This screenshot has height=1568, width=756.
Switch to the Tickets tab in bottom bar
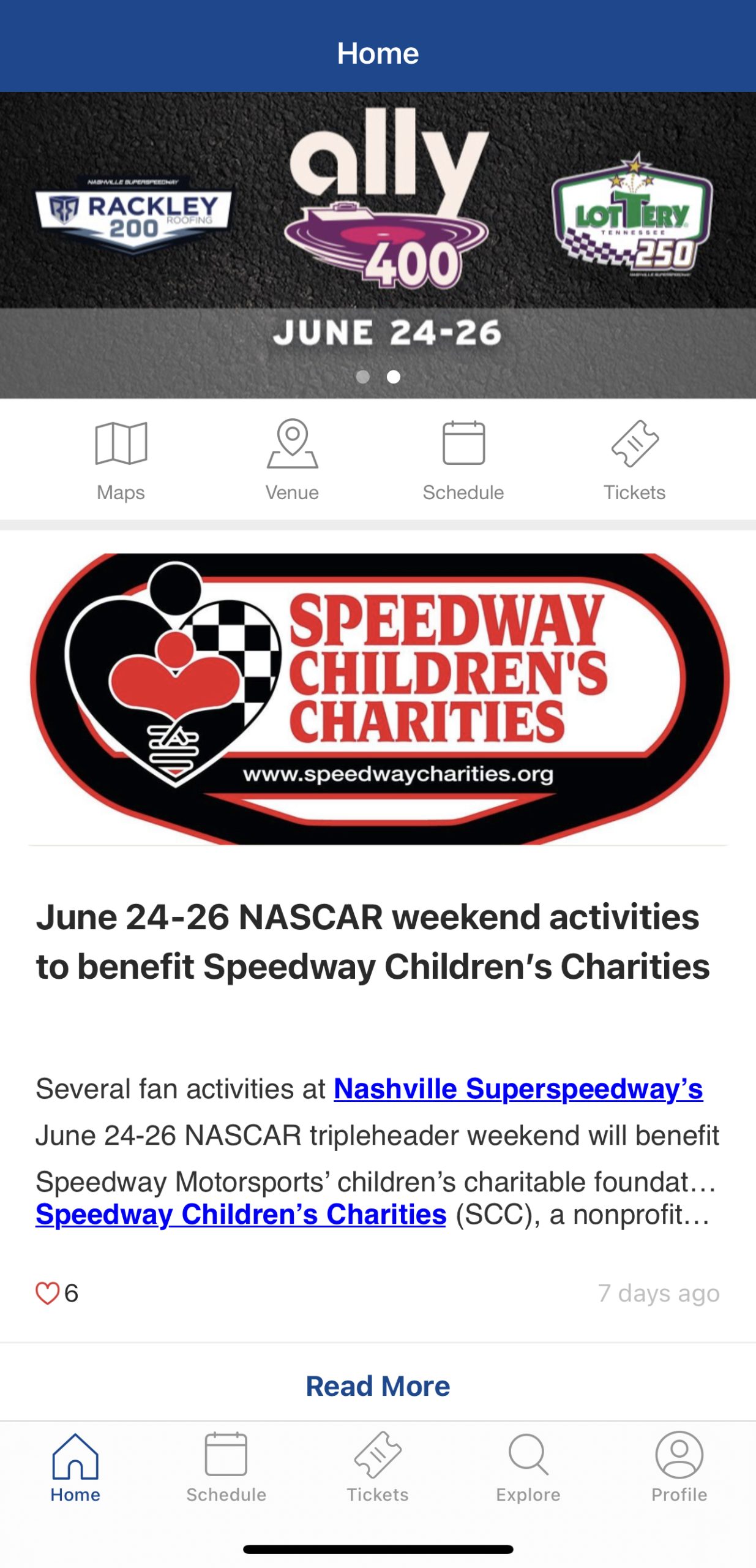pos(378,1468)
